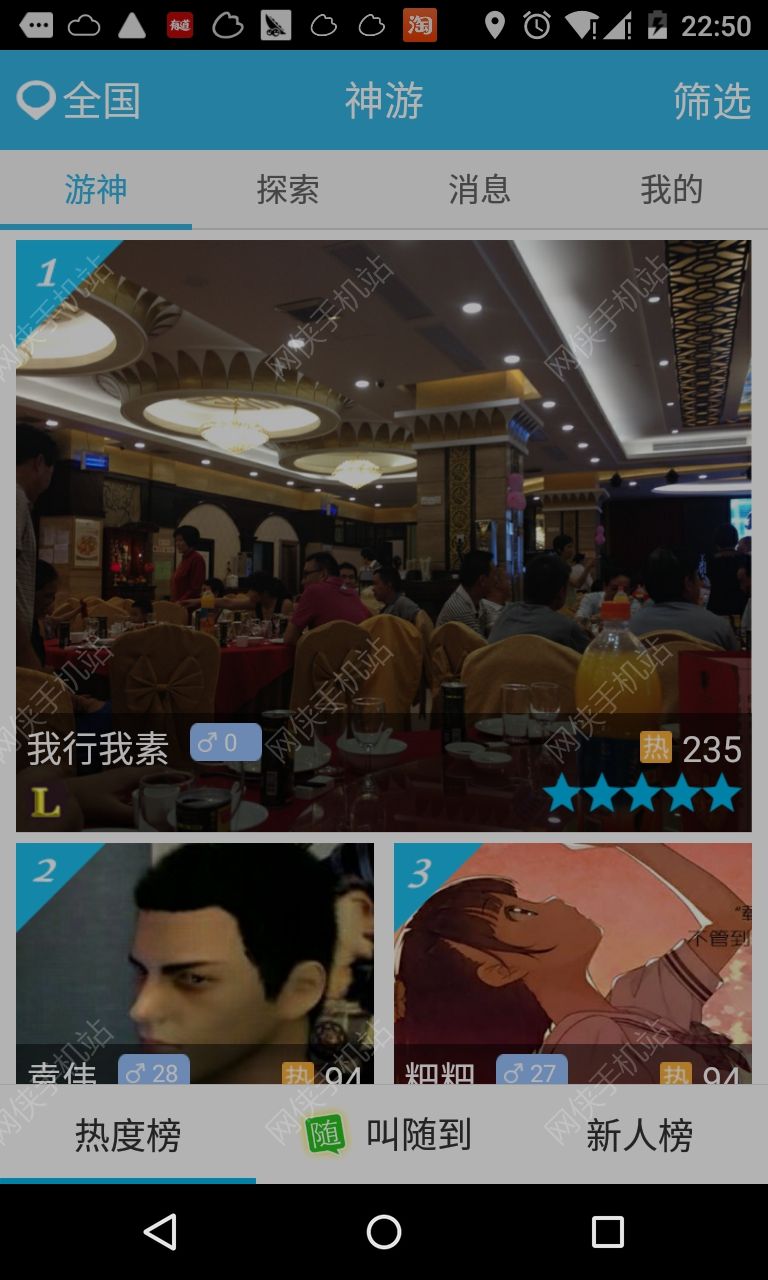Image resolution: width=768 pixels, height=1280 pixels.
Task: Open the second-ranked profile card
Action: tap(195, 964)
